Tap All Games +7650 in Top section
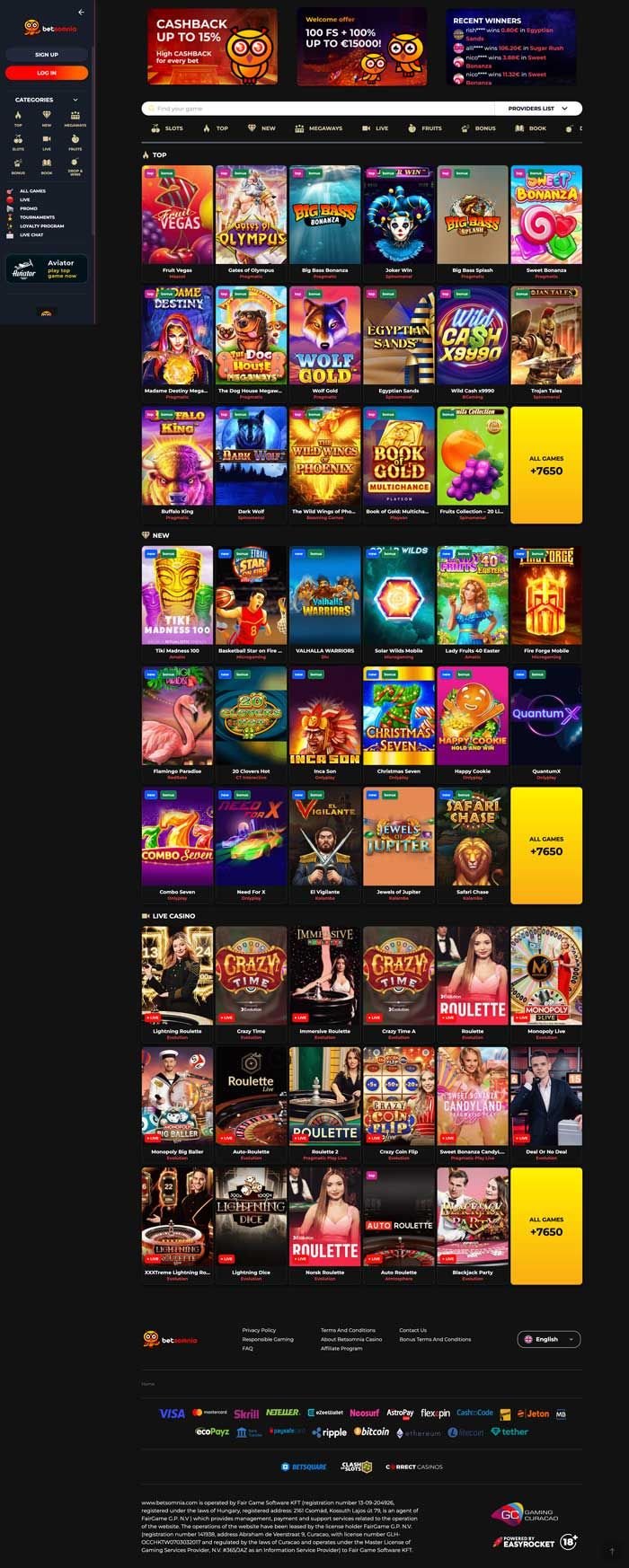The image size is (629, 1568). point(545,464)
